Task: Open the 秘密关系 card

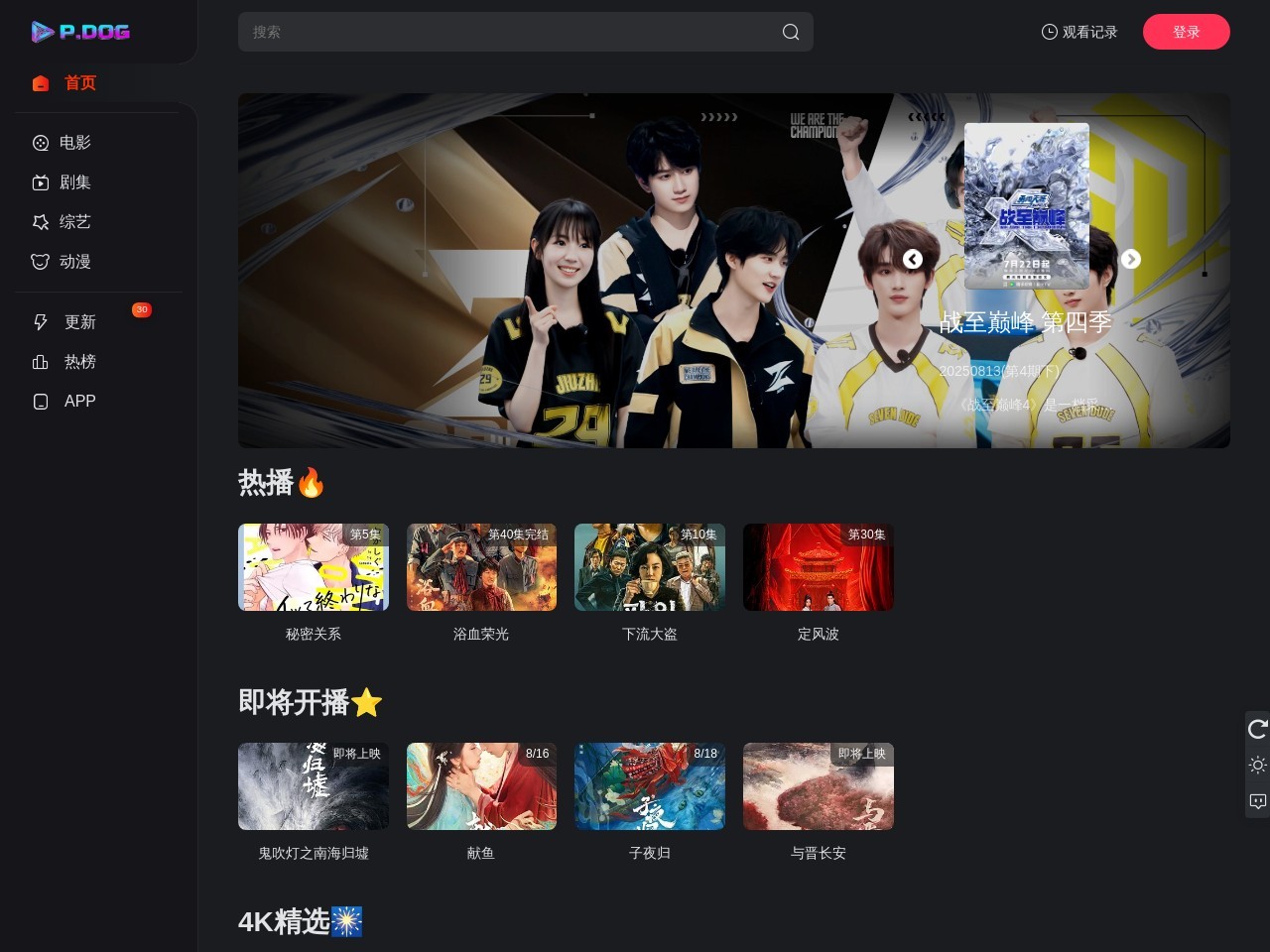Action: coord(314,567)
